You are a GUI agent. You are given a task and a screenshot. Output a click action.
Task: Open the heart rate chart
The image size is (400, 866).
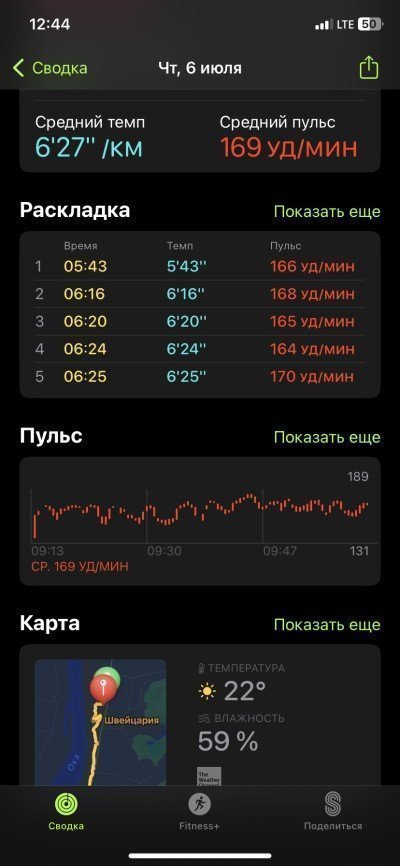[200, 521]
